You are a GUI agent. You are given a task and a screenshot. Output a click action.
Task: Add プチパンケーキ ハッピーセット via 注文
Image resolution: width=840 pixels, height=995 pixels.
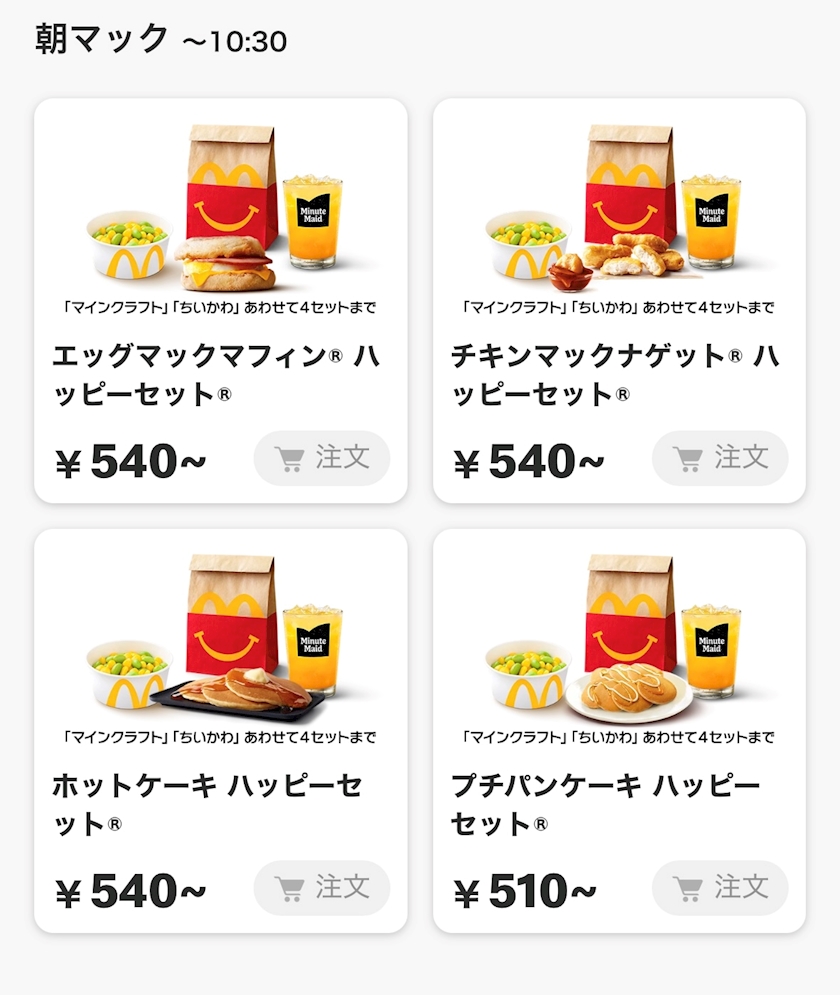pyautogui.click(x=720, y=888)
